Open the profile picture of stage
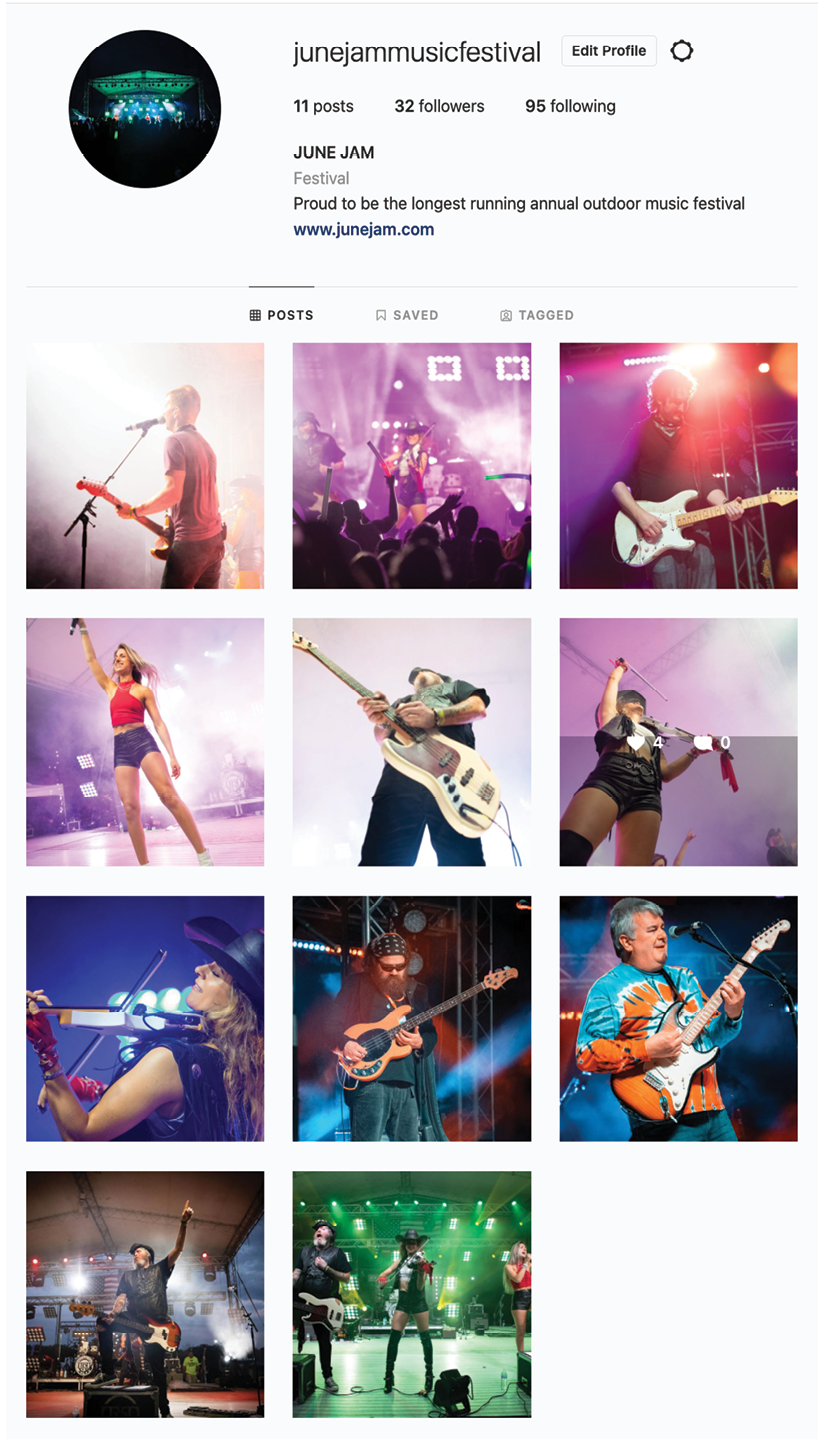The image size is (824, 1439). (x=145, y=111)
